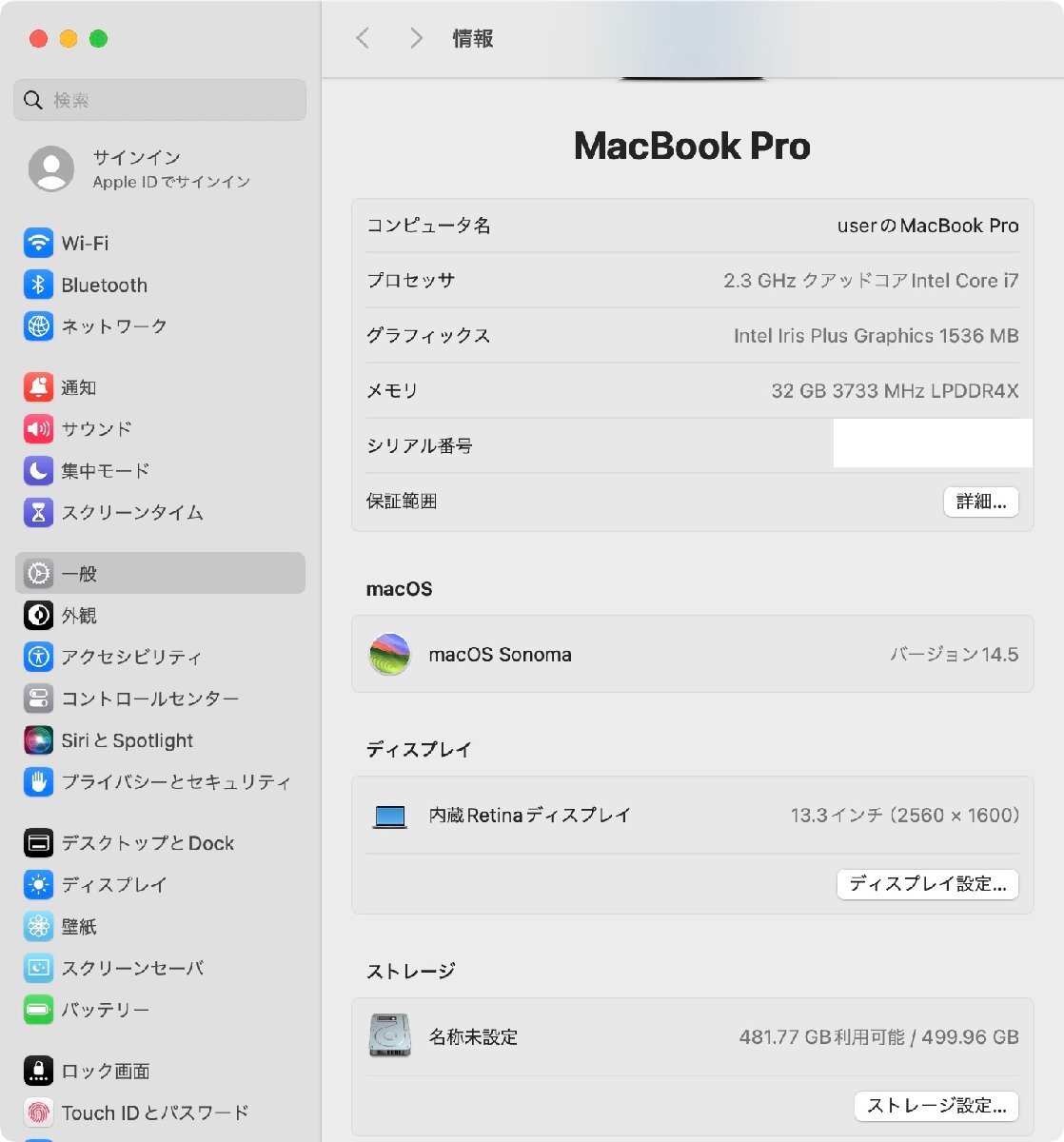Select サウンド in the sidebar
Viewport: 1064px width, 1142px height.
point(96,429)
